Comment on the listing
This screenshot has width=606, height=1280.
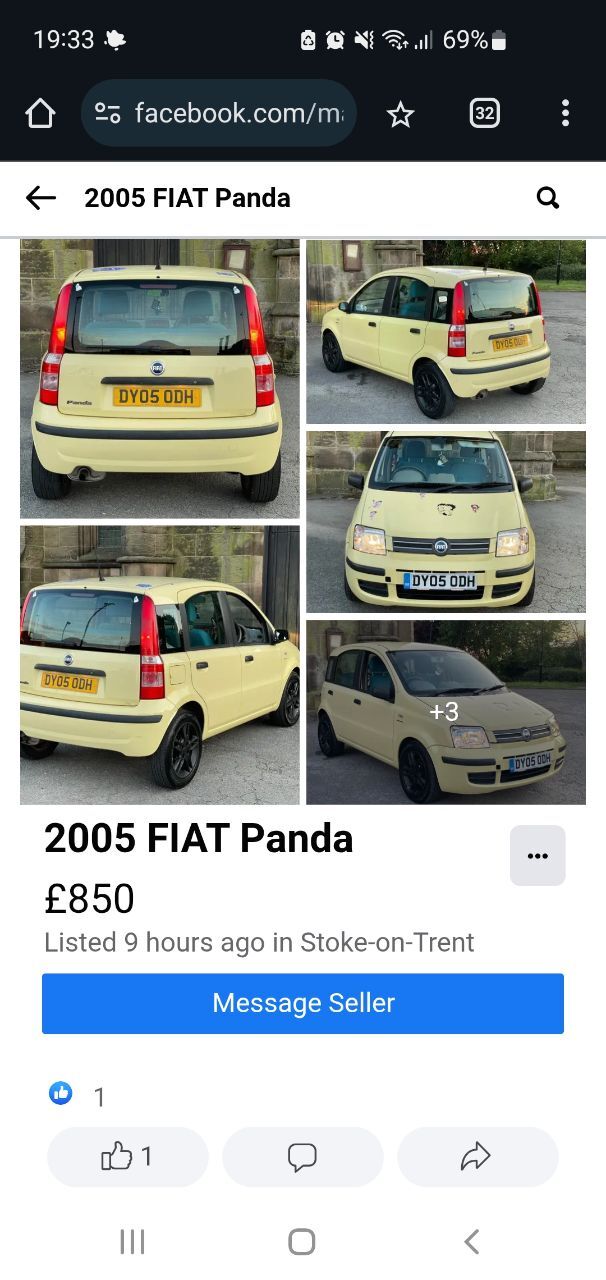pyautogui.click(x=303, y=1157)
